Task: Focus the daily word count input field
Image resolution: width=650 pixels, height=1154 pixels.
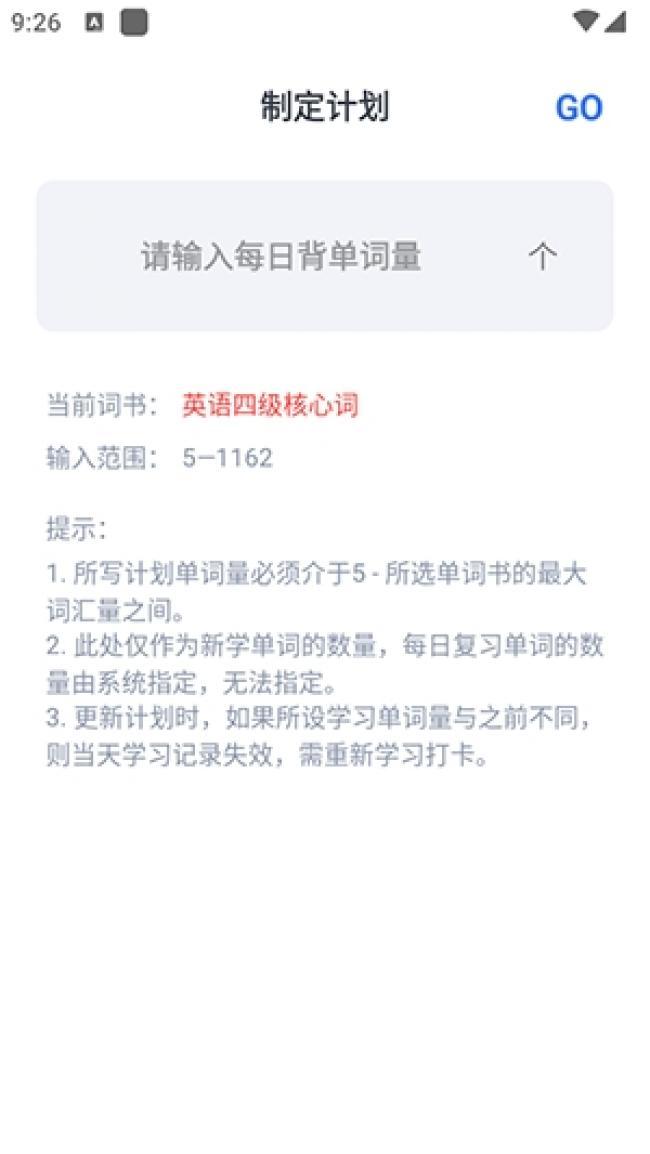Action: (325, 256)
